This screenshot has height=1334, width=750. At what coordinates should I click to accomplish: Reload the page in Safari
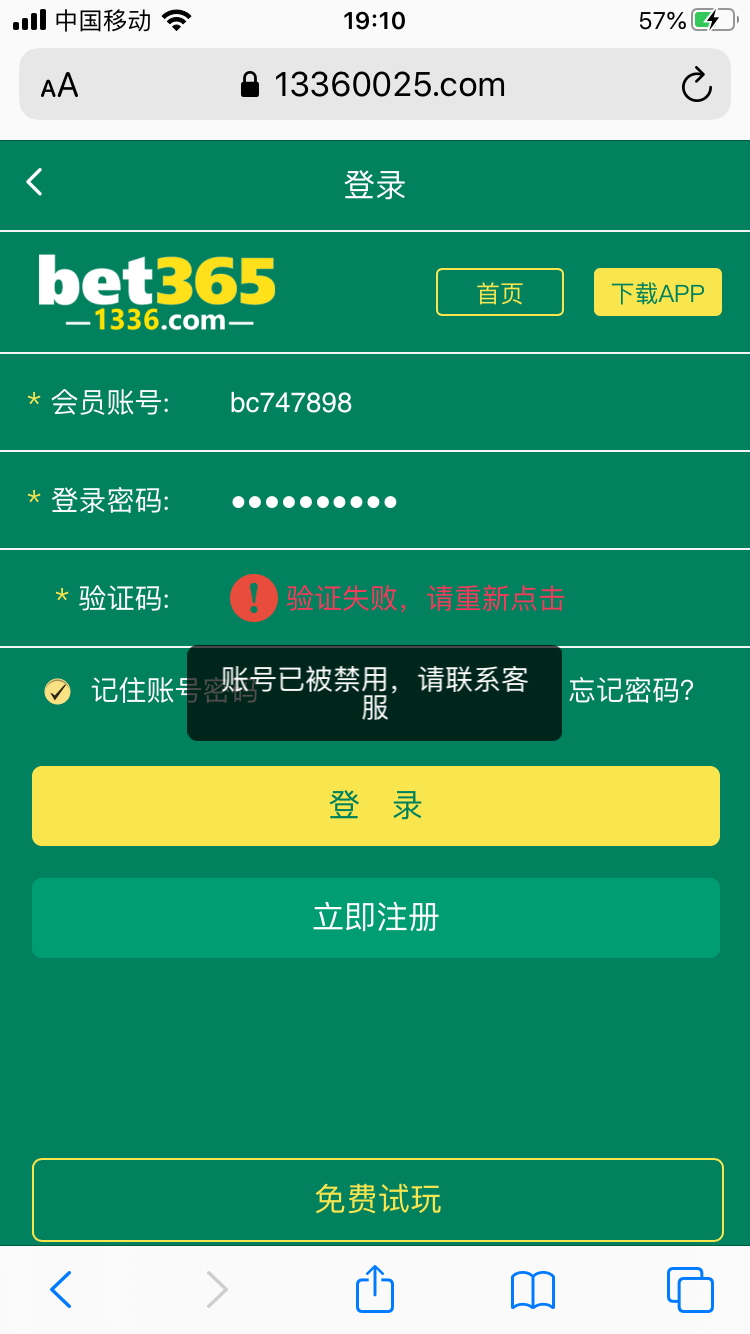pos(696,86)
